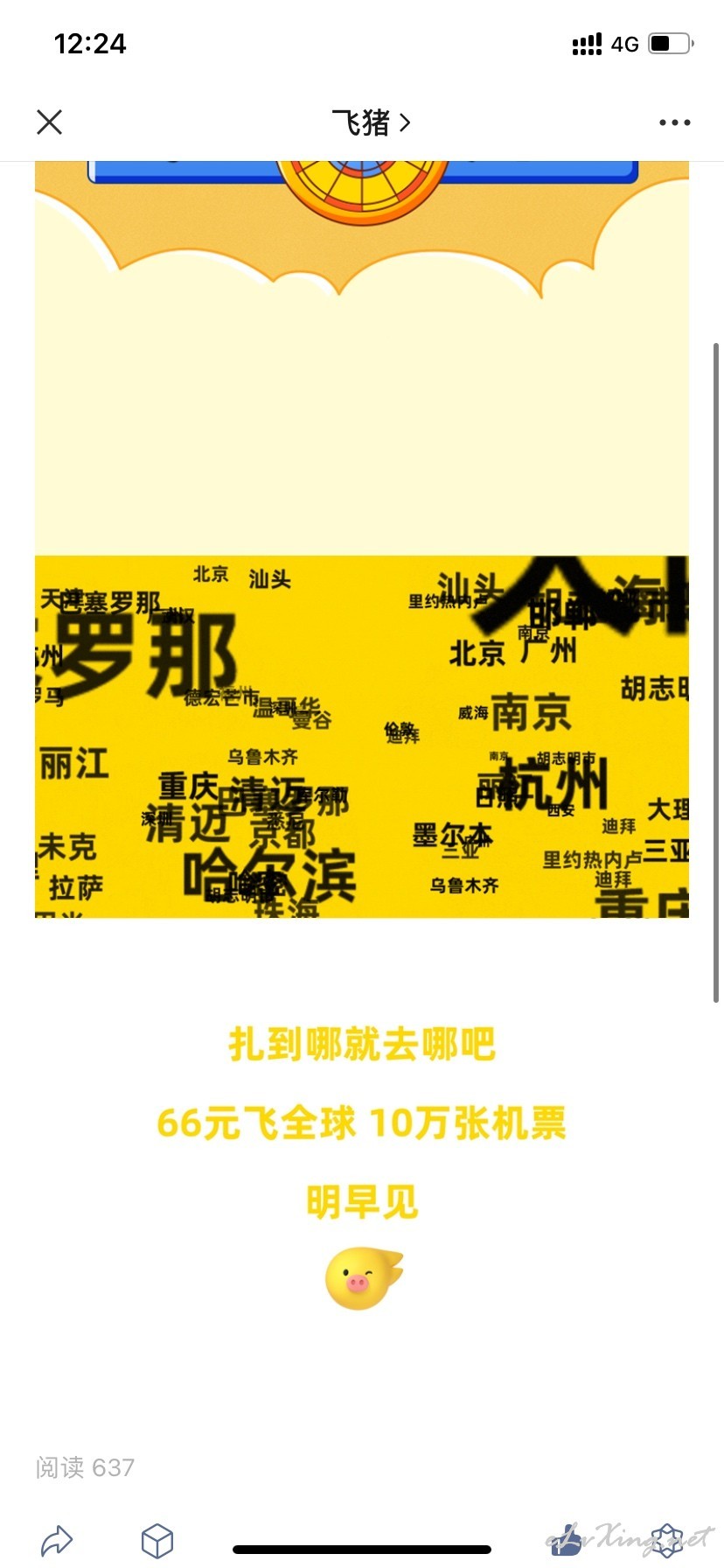Tap the flower-shaped icon at the bottom right
Image resolution: width=724 pixels, height=1568 pixels.
[667, 1539]
